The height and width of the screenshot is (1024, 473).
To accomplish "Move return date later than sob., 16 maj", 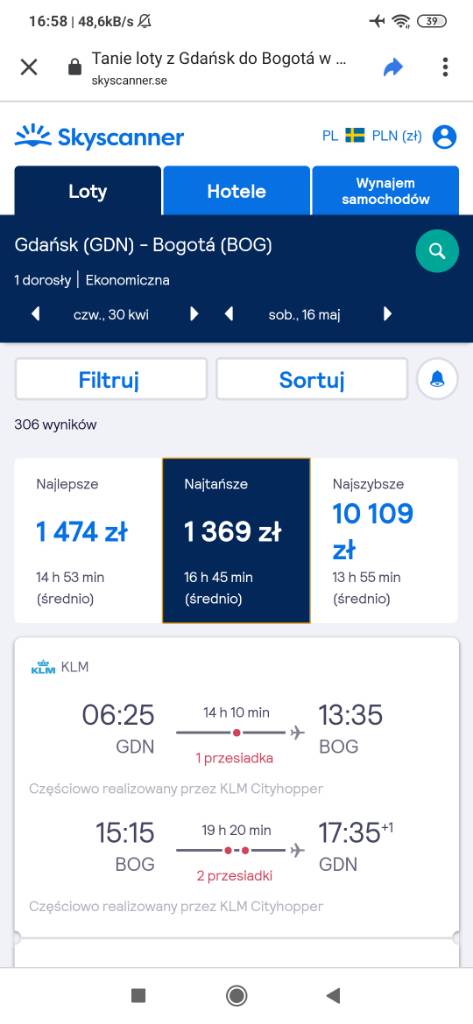I will coord(387,314).
